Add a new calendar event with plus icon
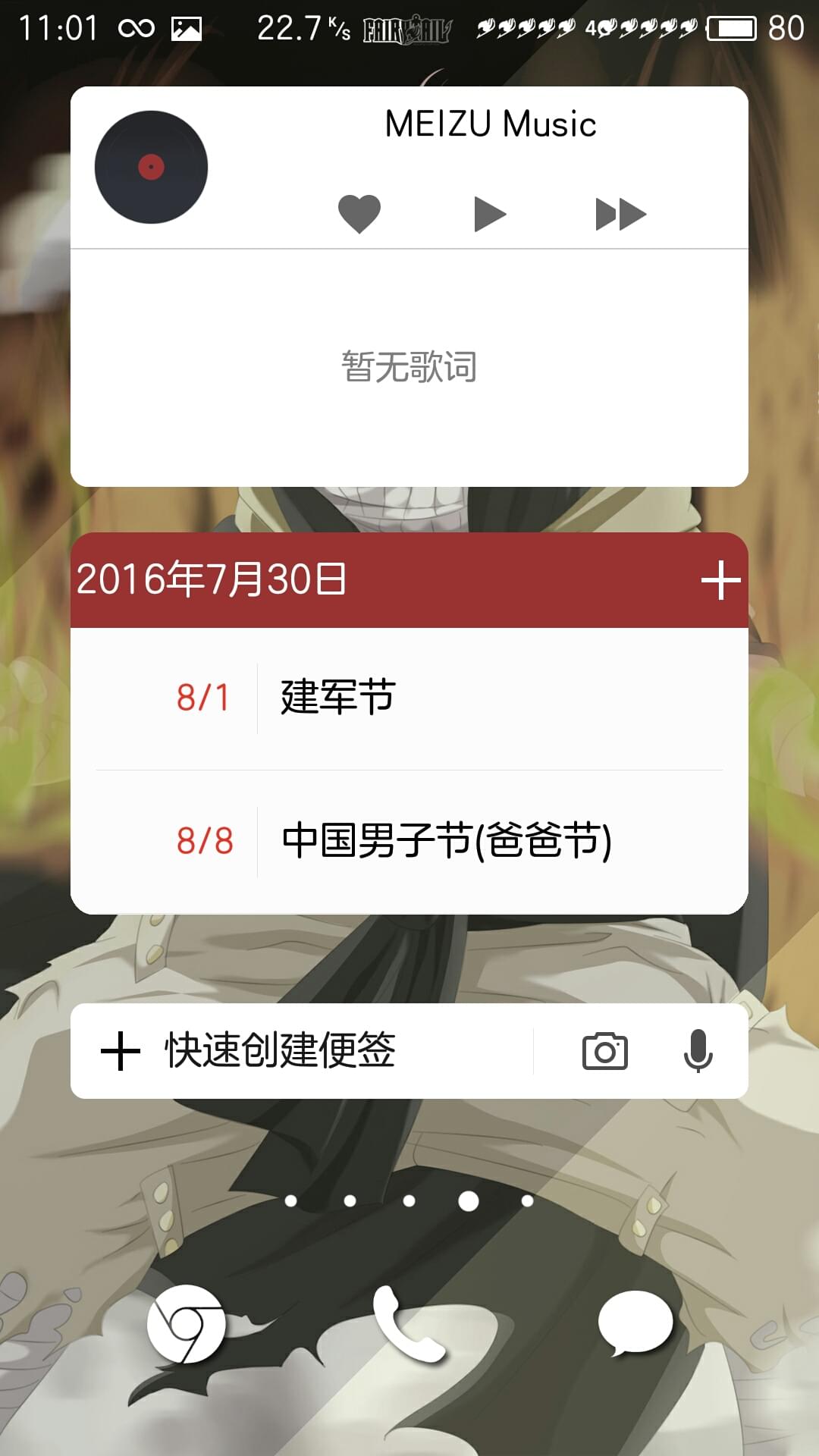 click(x=720, y=581)
